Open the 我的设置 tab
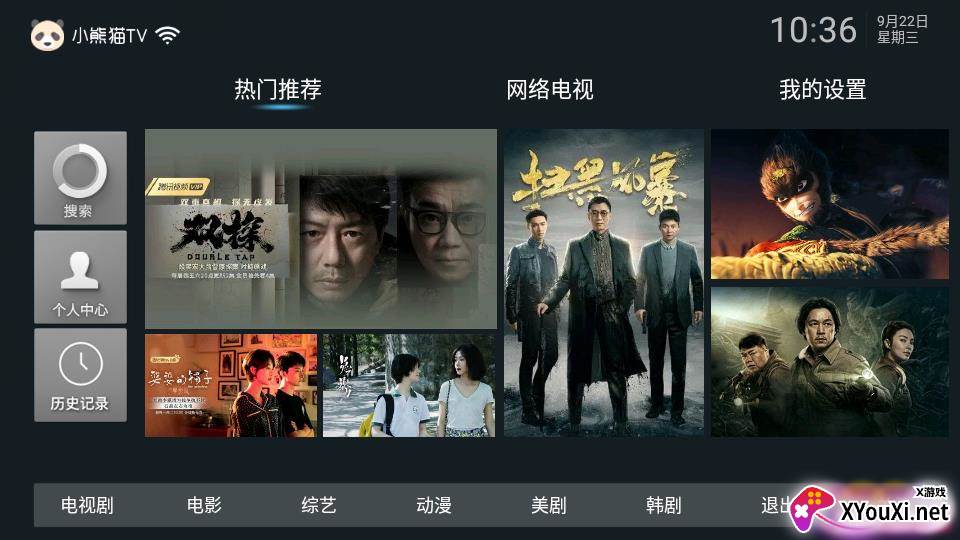 (822, 90)
